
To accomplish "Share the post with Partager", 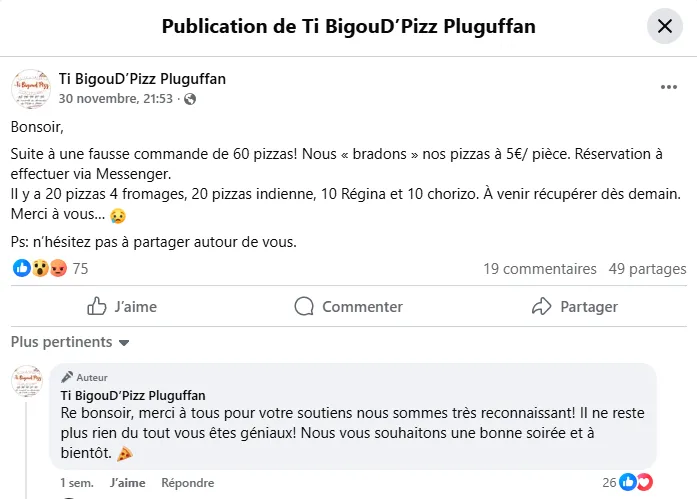I will [x=574, y=306].
